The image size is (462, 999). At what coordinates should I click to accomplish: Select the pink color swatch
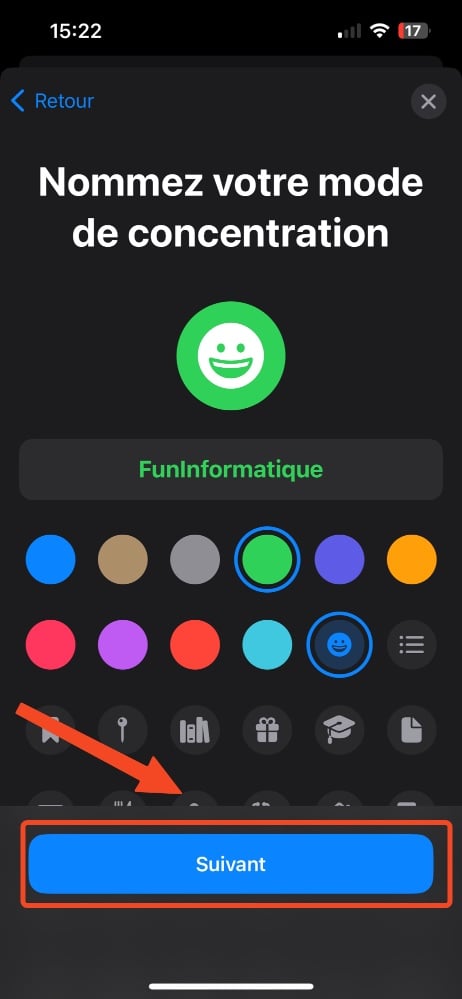point(50,645)
